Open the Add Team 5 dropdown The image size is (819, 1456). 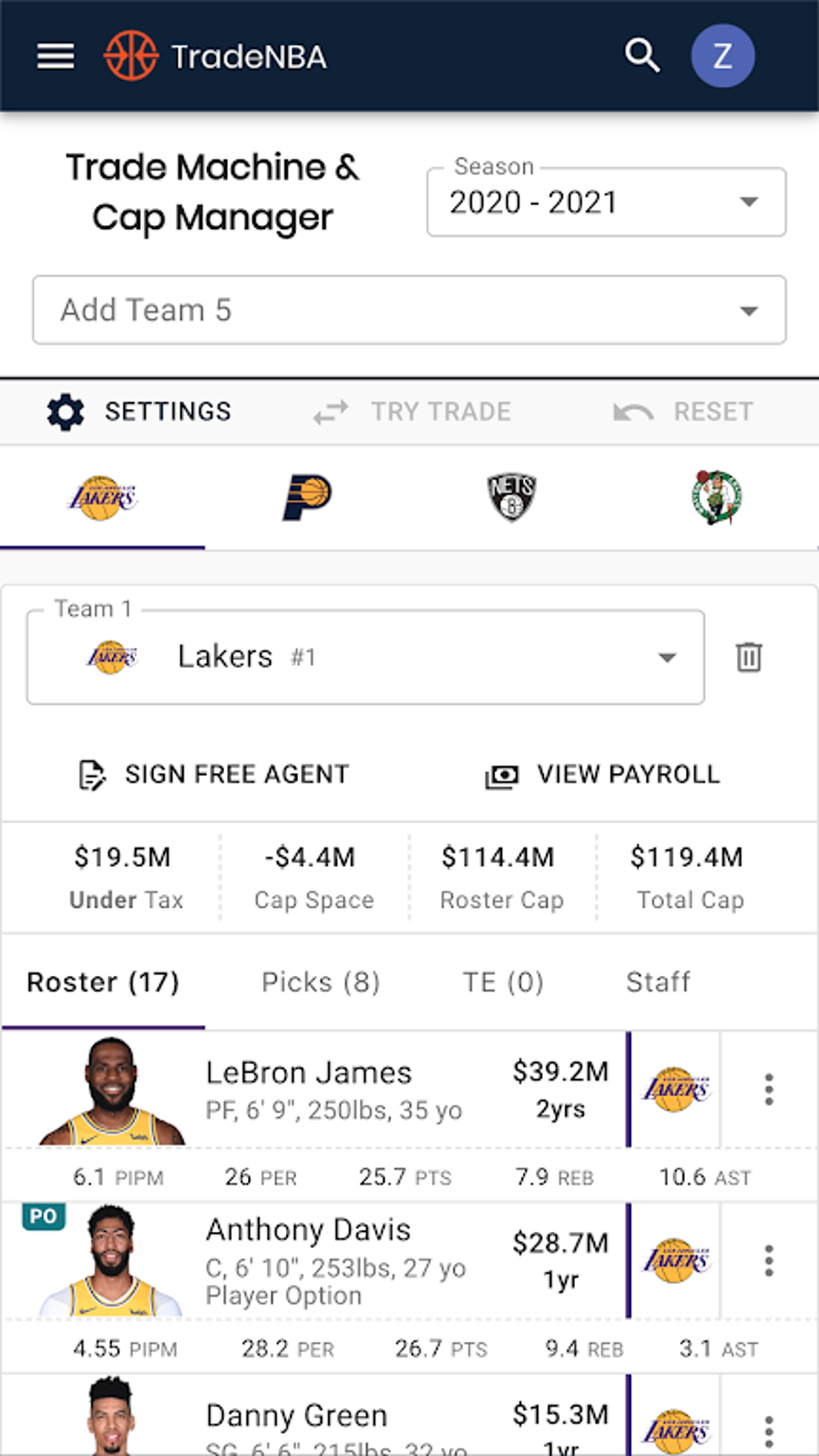point(409,310)
